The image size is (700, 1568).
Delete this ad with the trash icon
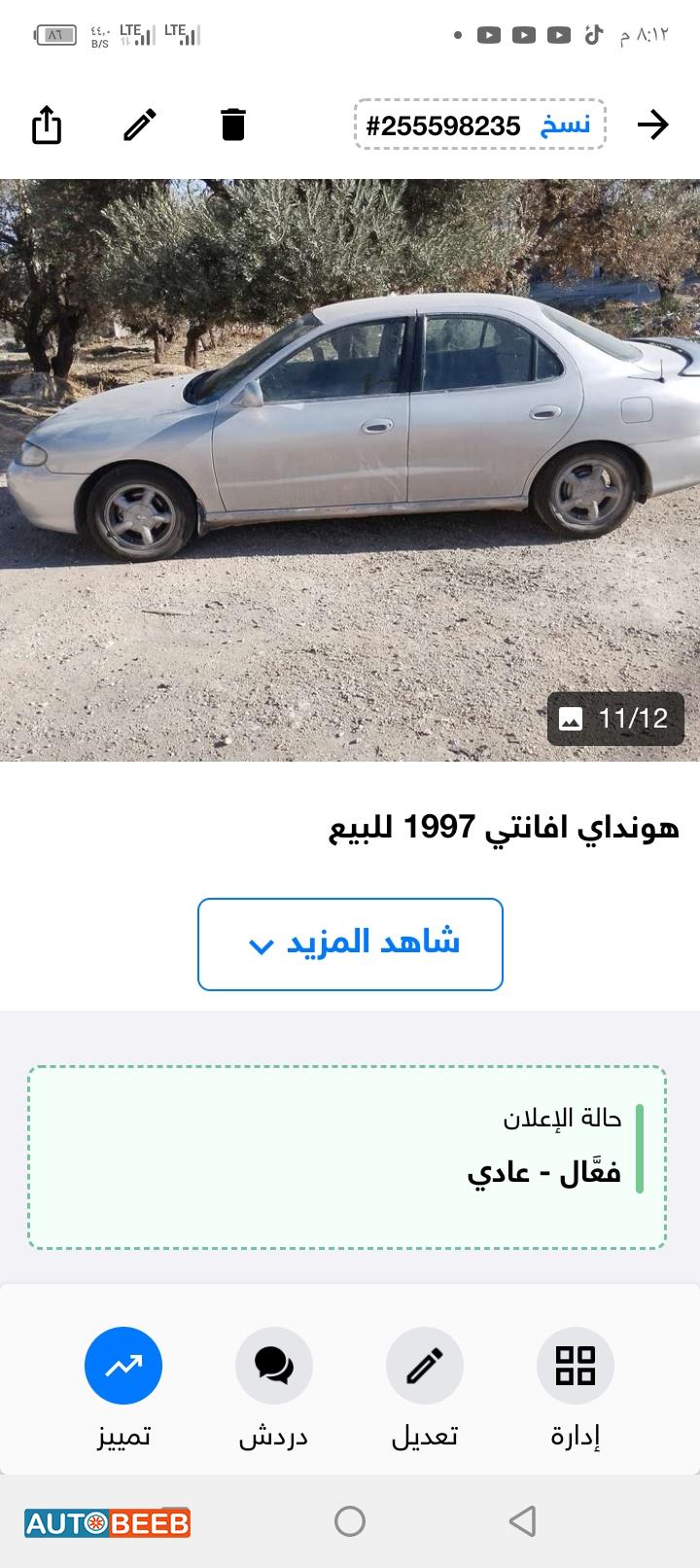233,125
